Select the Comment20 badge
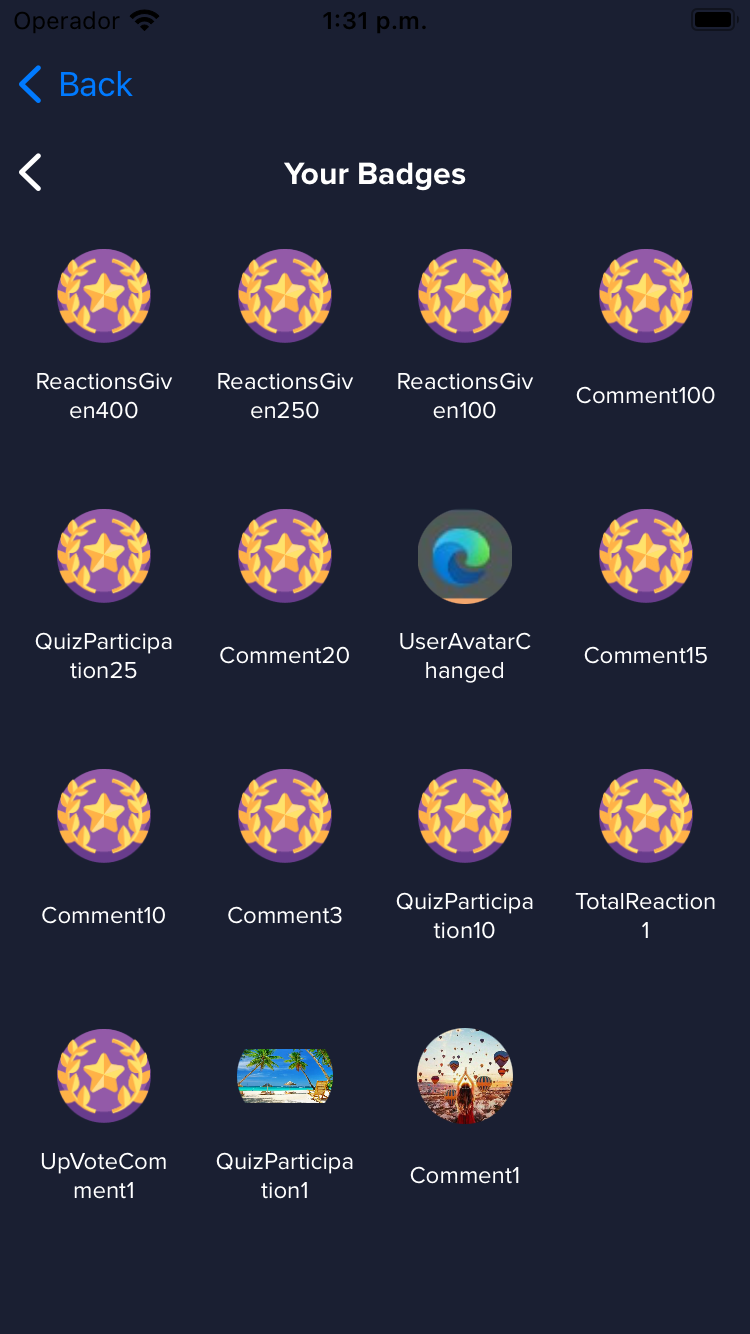 (x=285, y=556)
